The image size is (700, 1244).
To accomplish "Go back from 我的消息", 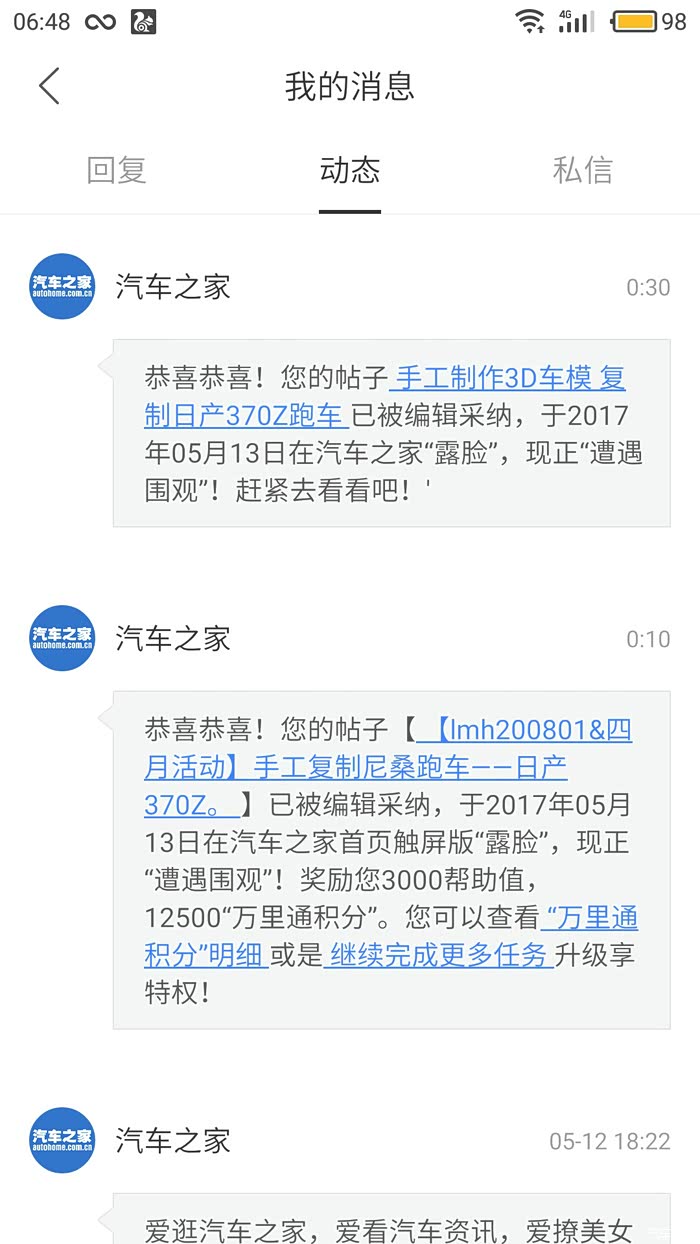I will click(x=49, y=86).
